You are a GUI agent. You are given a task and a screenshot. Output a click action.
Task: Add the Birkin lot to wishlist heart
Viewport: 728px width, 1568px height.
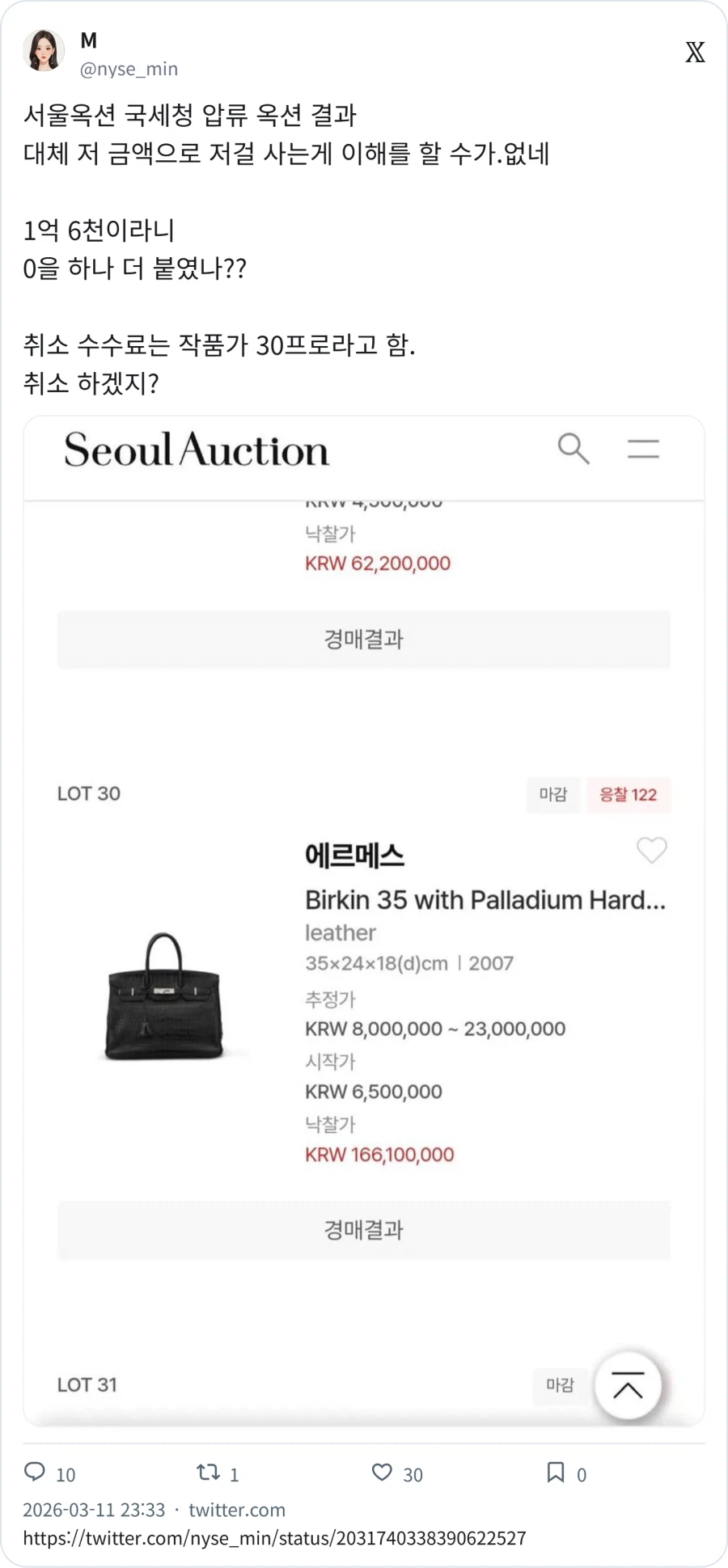652,850
